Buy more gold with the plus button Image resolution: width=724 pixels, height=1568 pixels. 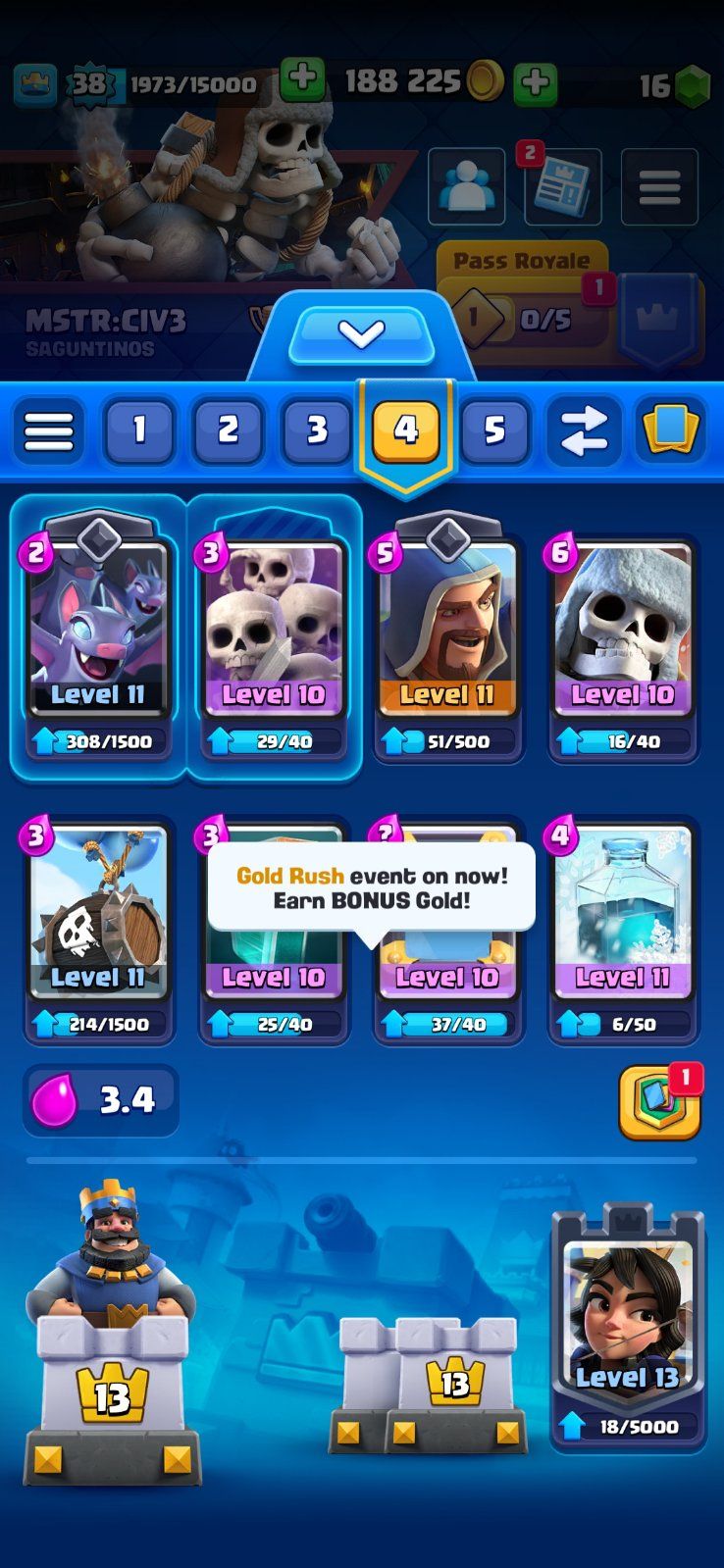coord(535,83)
